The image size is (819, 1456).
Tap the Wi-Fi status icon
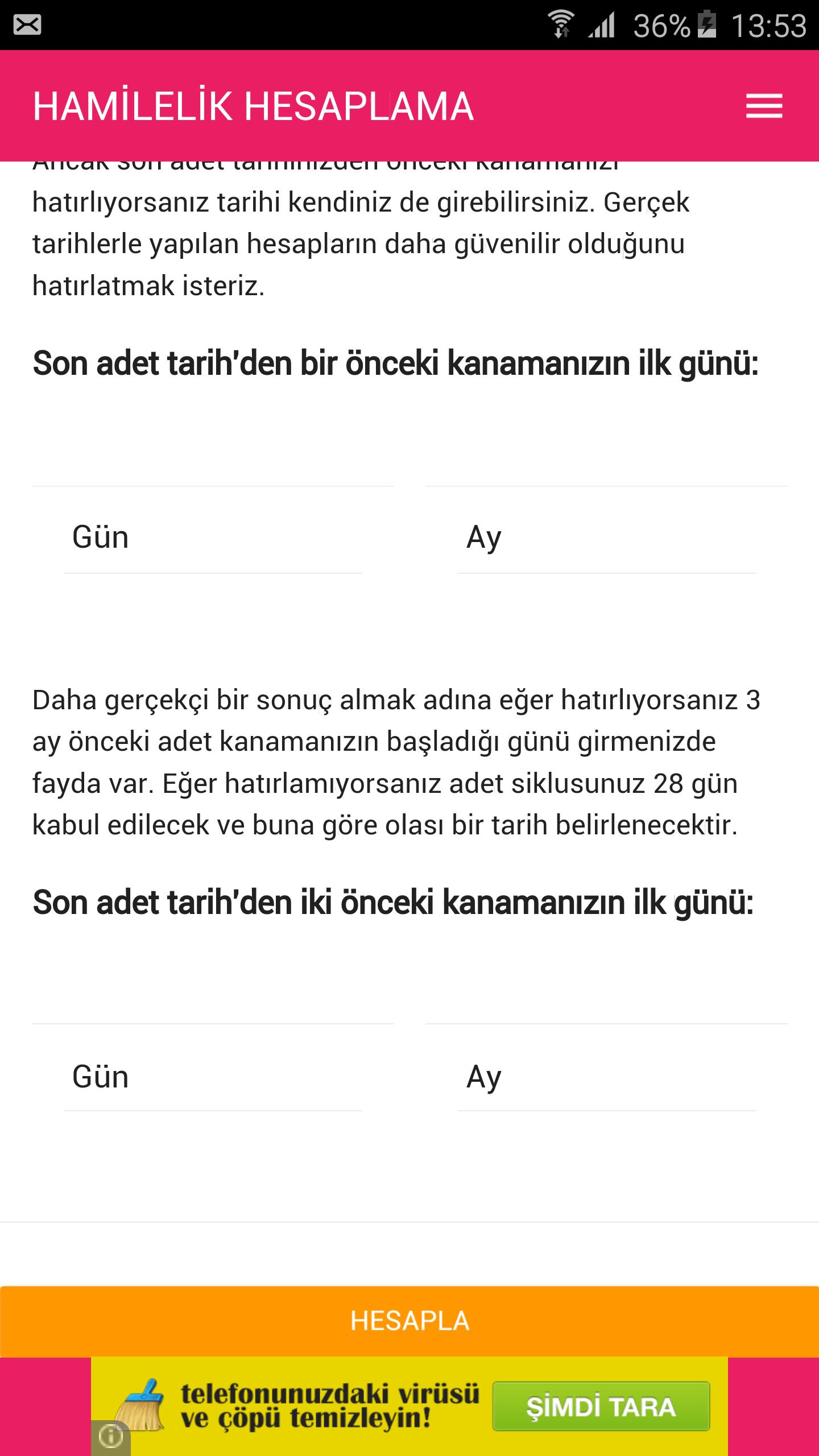tap(562, 24)
